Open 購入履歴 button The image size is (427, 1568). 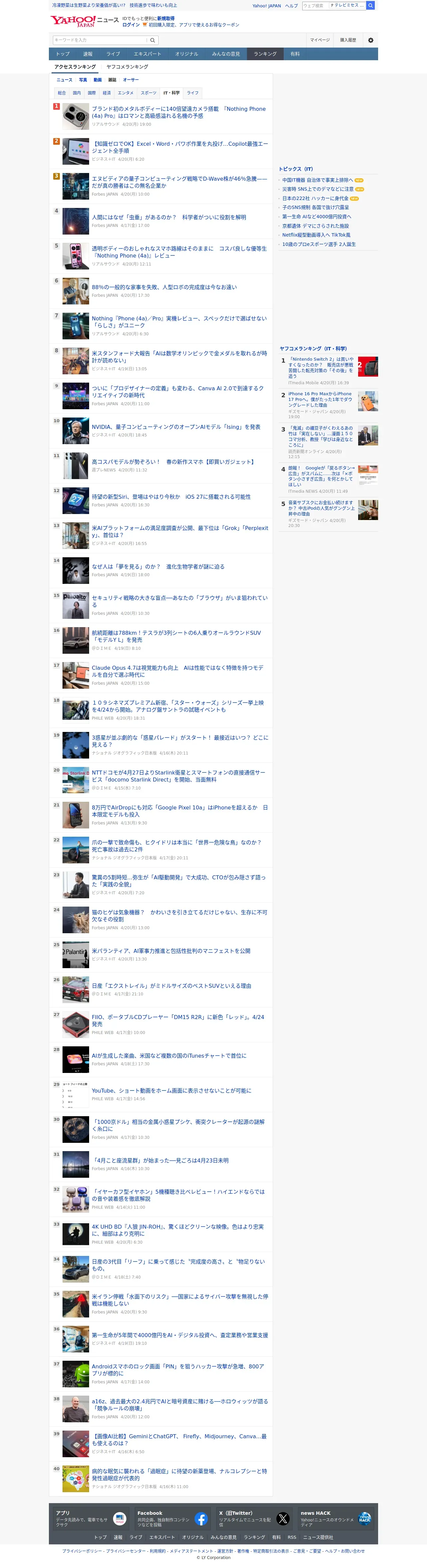348,40
